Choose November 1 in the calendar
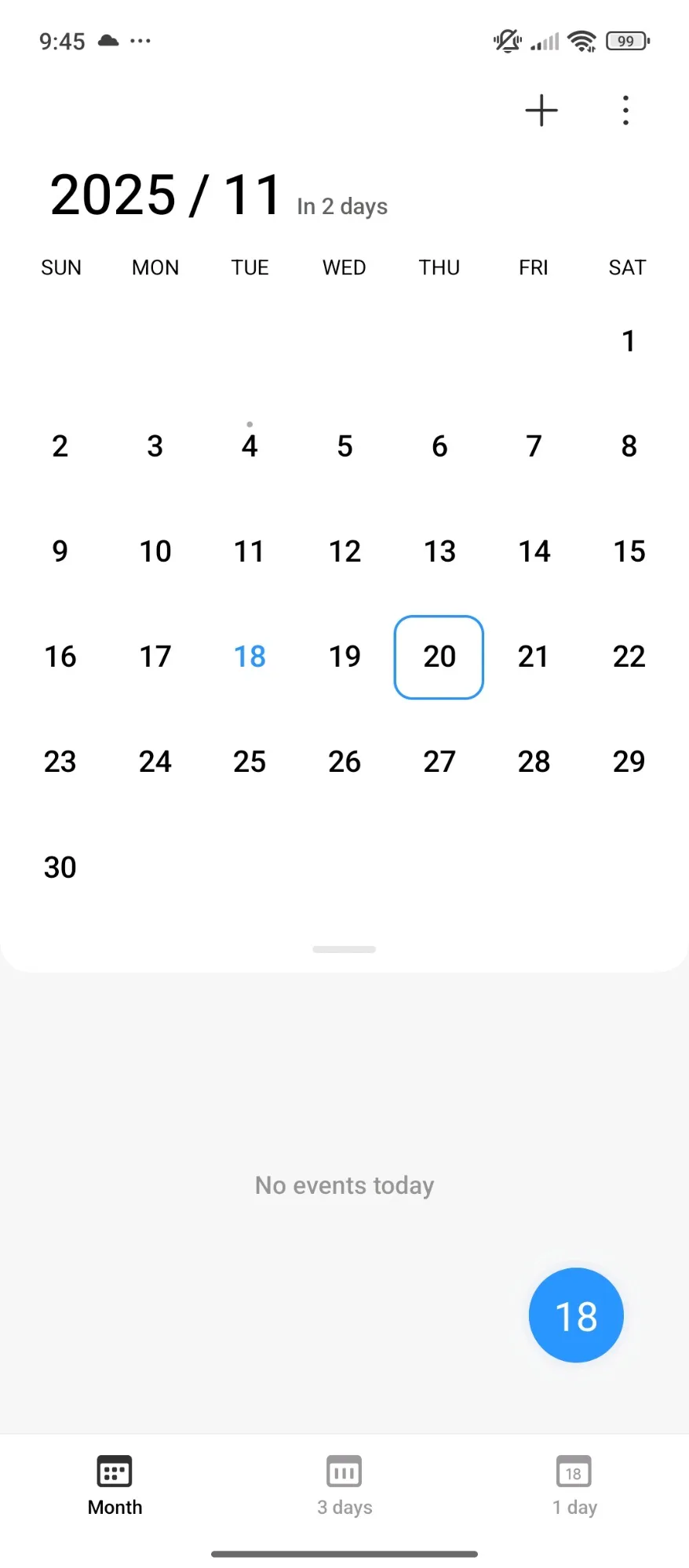Image resolution: width=689 pixels, height=1568 pixels. 629,340
